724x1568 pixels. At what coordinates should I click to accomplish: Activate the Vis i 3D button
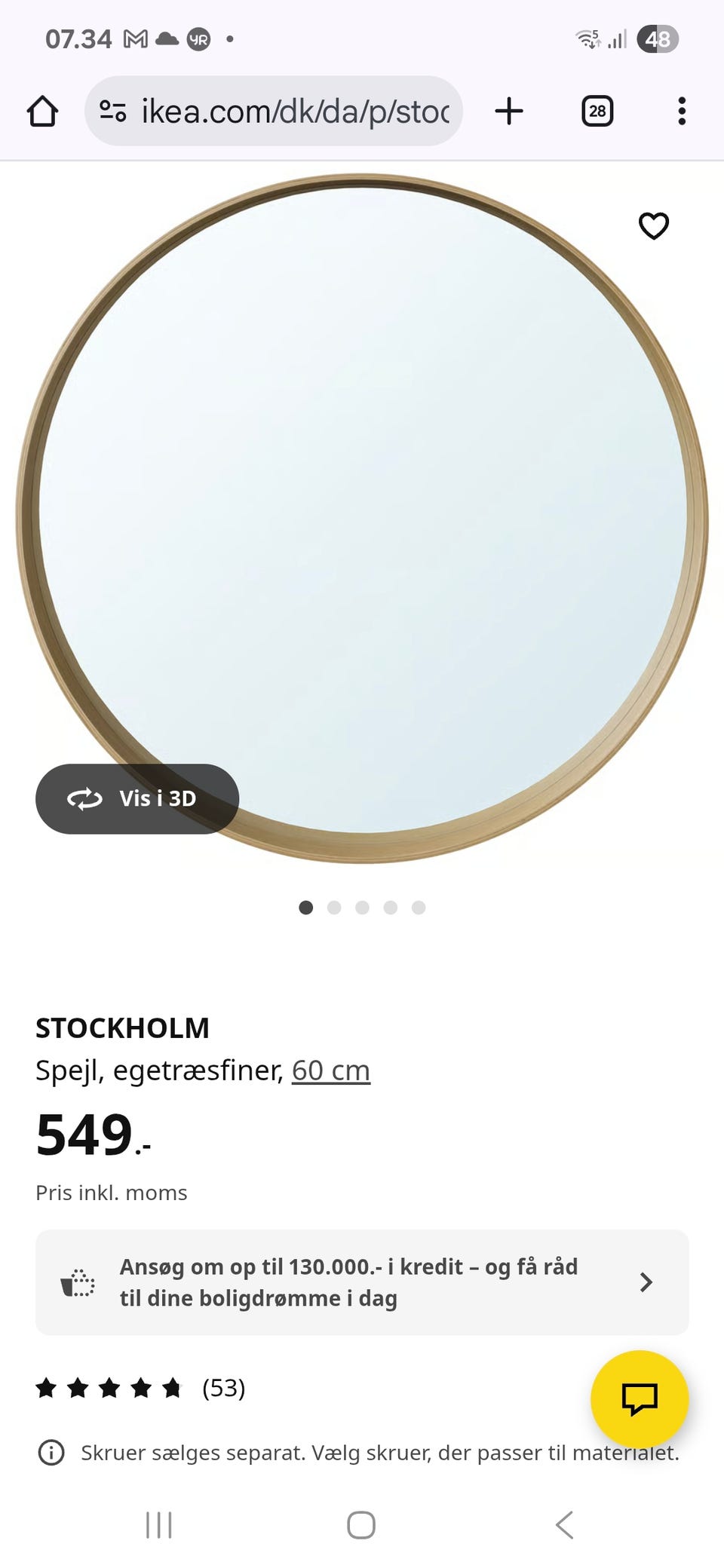click(137, 799)
